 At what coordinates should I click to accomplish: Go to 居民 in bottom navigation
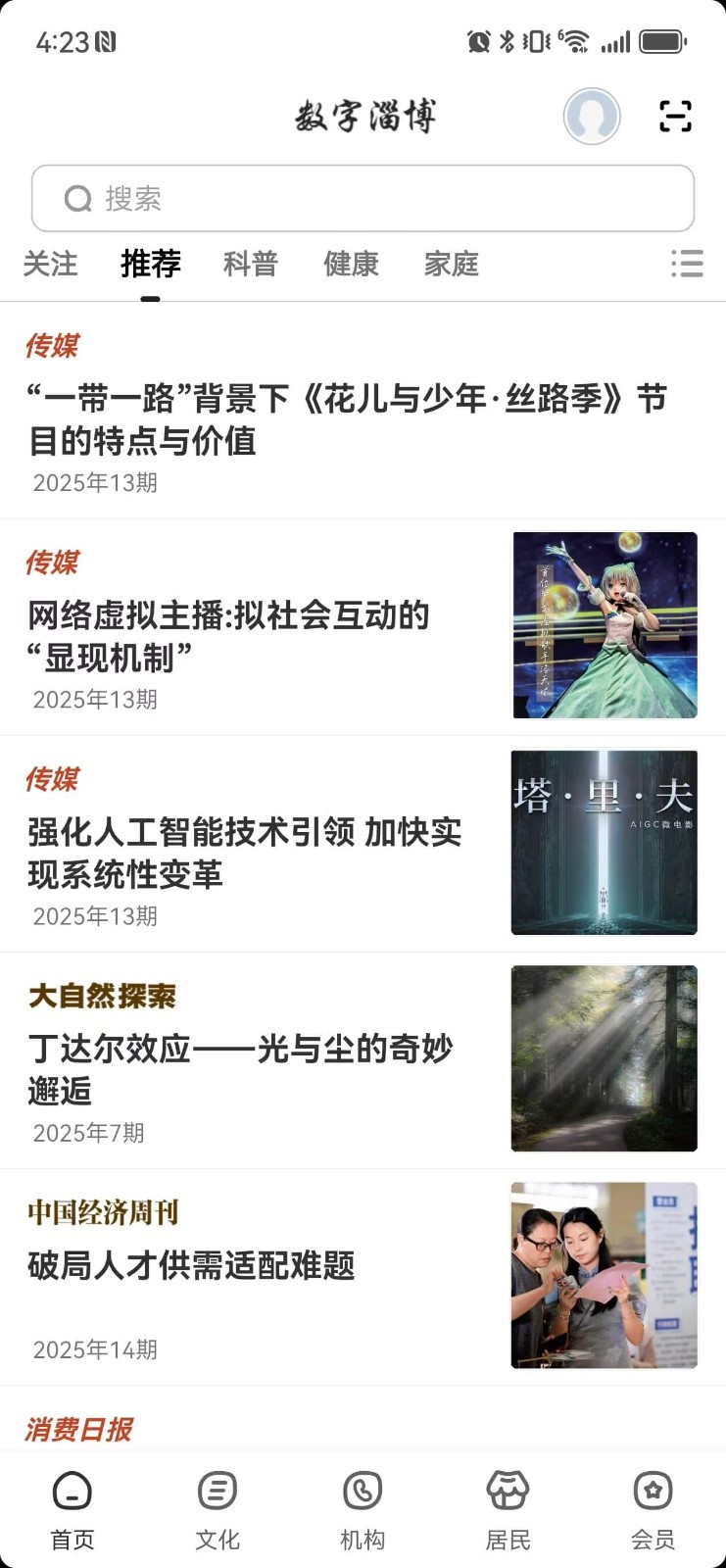[x=508, y=1510]
